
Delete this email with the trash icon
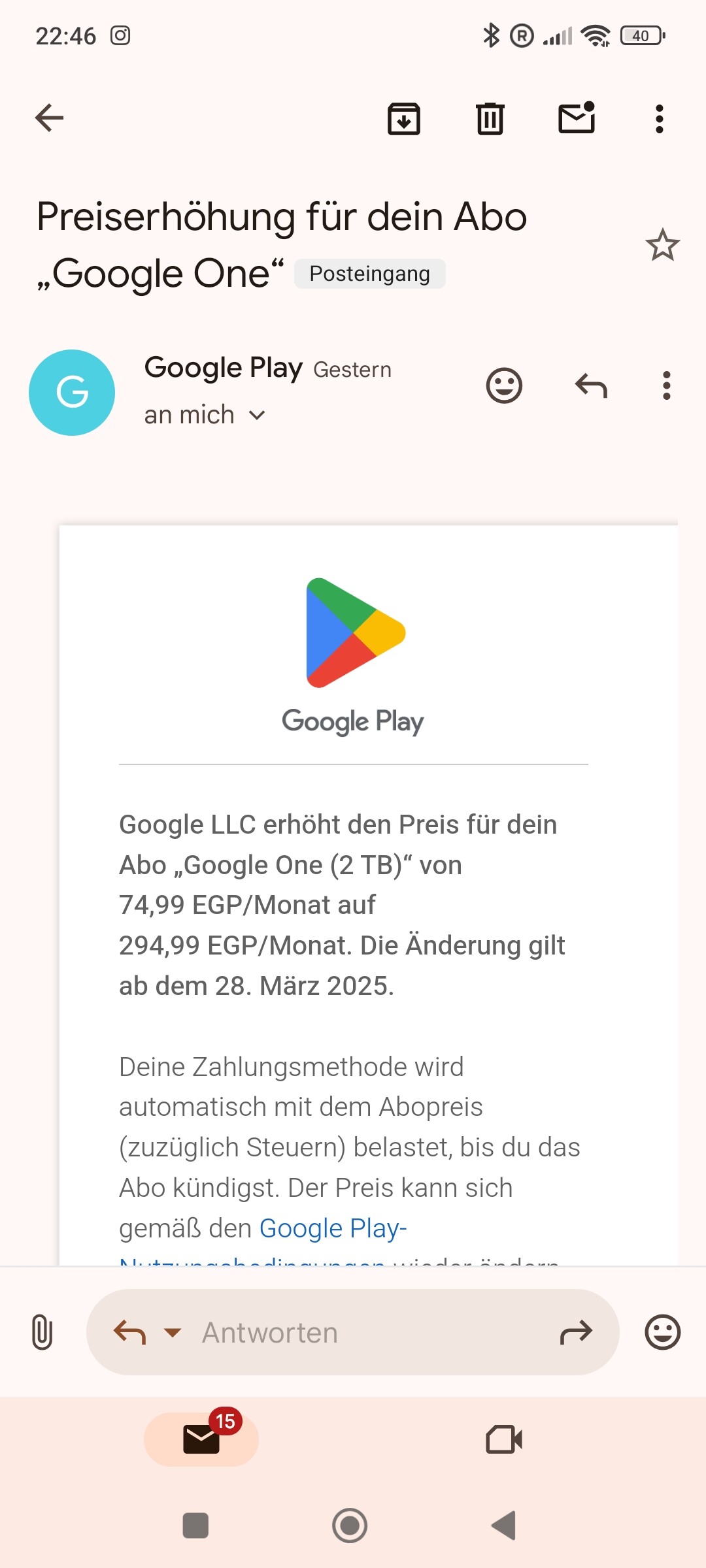tap(490, 119)
